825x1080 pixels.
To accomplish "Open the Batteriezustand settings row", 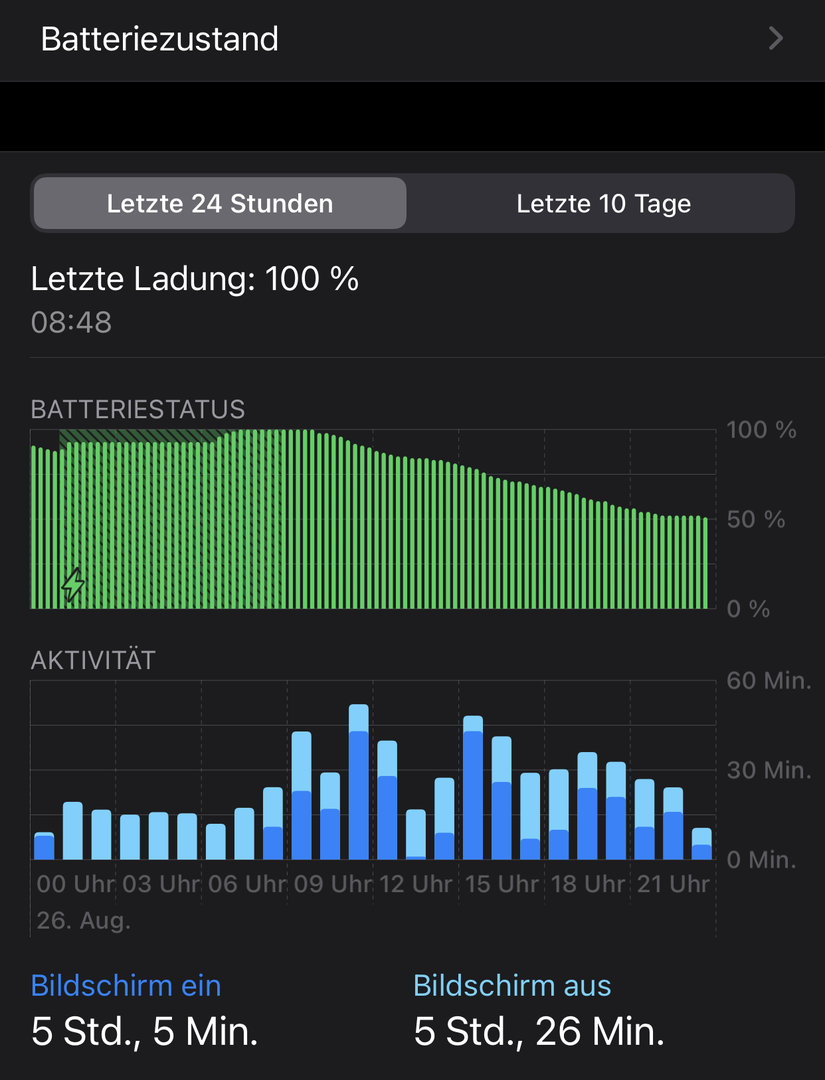I will pyautogui.click(x=412, y=40).
